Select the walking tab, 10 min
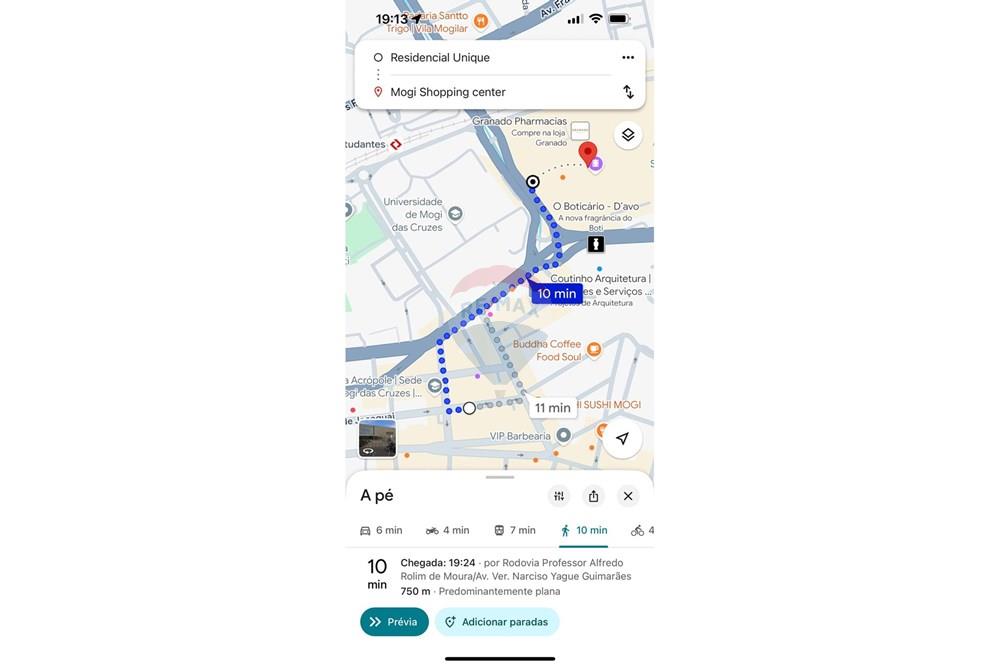The image size is (1000, 667). tap(583, 531)
